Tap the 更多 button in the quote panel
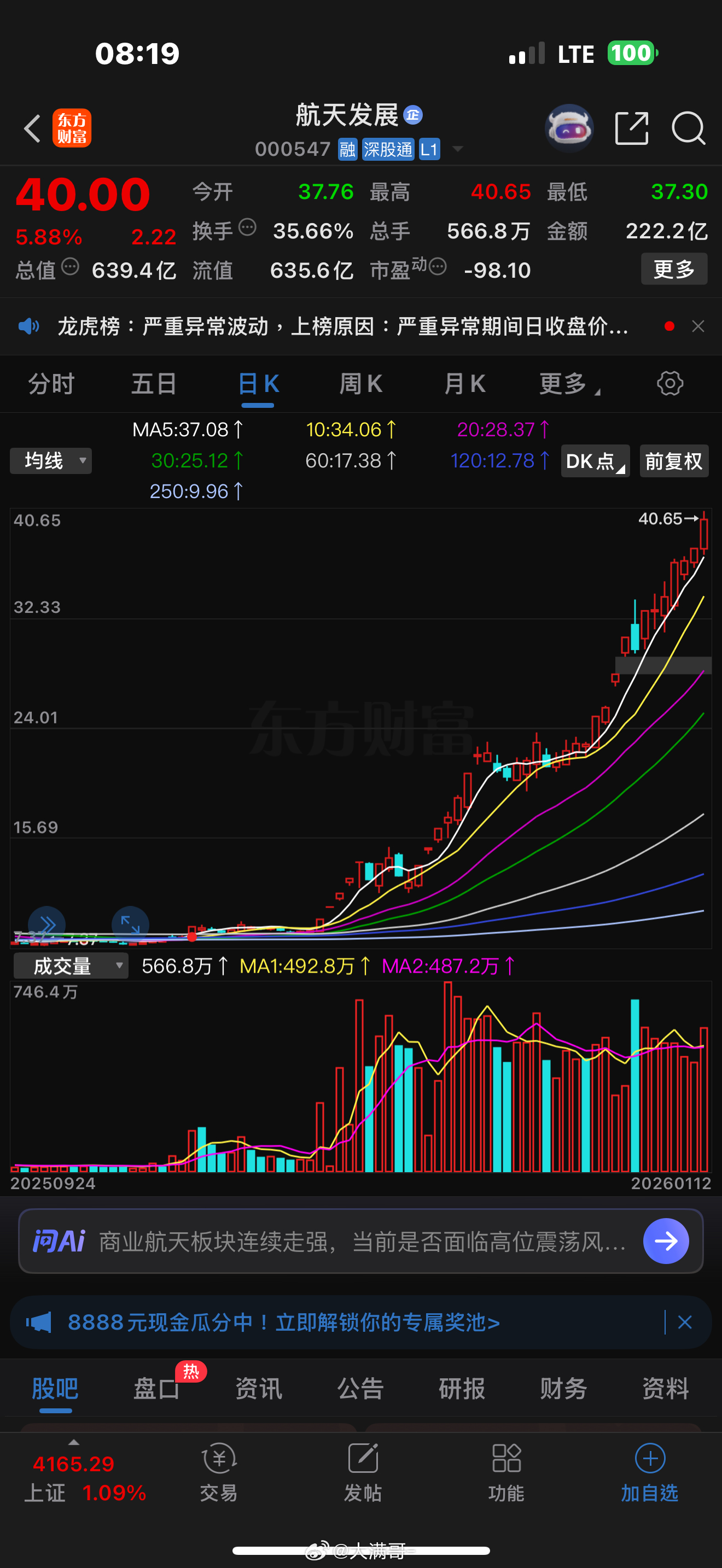This screenshot has width=722, height=1568. click(x=674, y=270)
